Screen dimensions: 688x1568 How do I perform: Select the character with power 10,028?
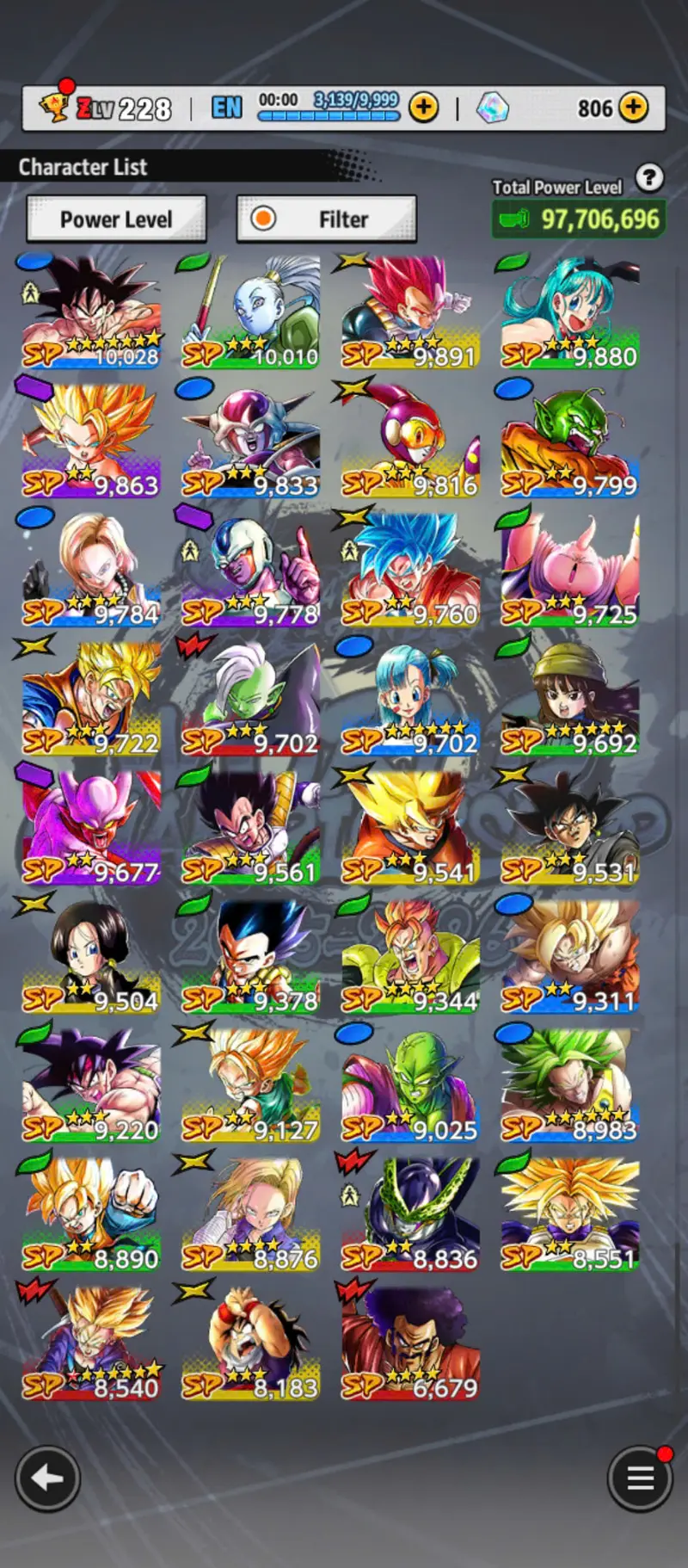pos(91,312)
